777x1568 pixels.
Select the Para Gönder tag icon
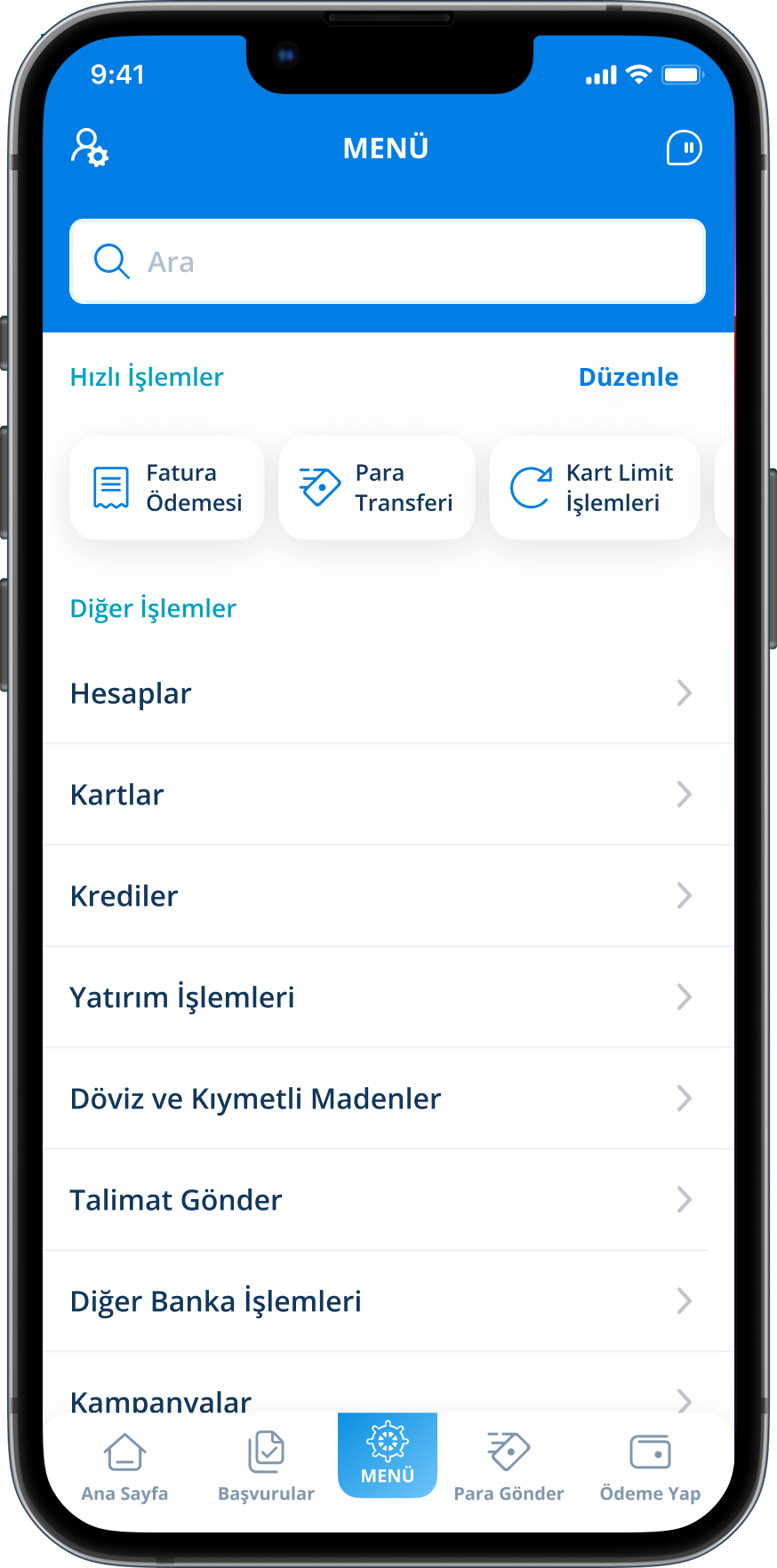pyautogui.click(x=509, y=1446)
